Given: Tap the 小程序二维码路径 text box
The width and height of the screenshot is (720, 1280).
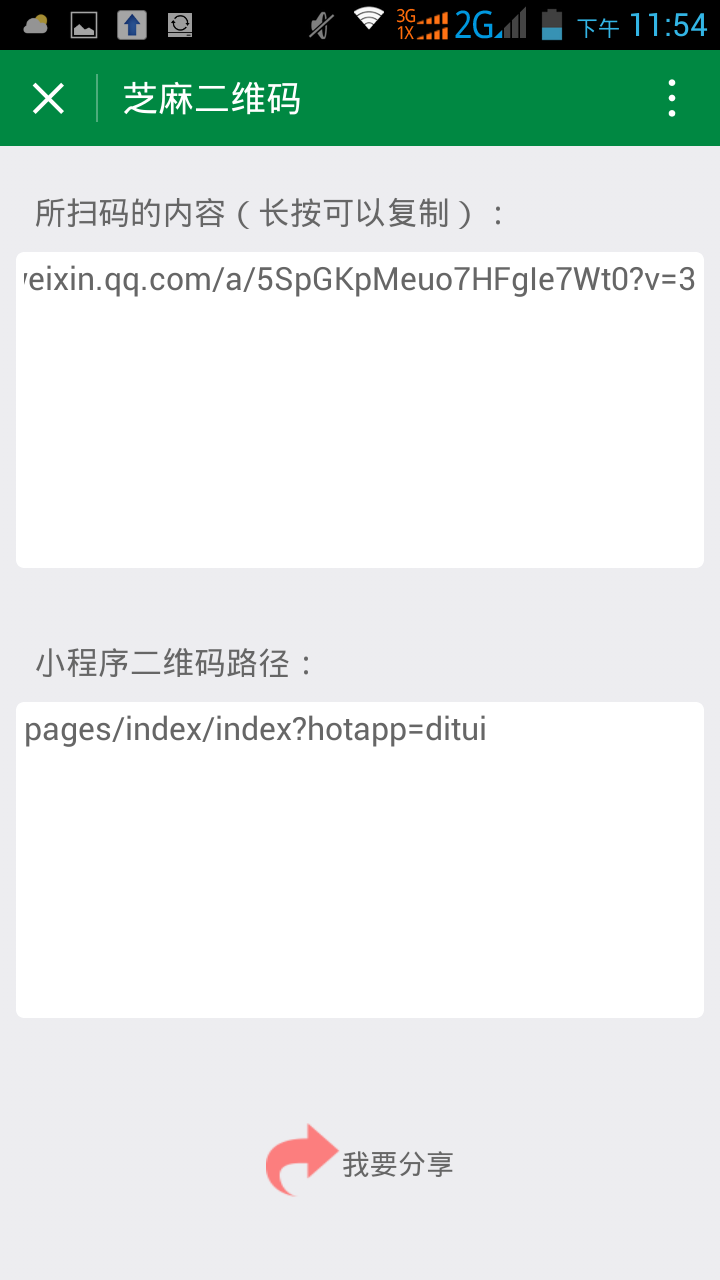Looking at the screenshot, I should (x=360, y=860).
